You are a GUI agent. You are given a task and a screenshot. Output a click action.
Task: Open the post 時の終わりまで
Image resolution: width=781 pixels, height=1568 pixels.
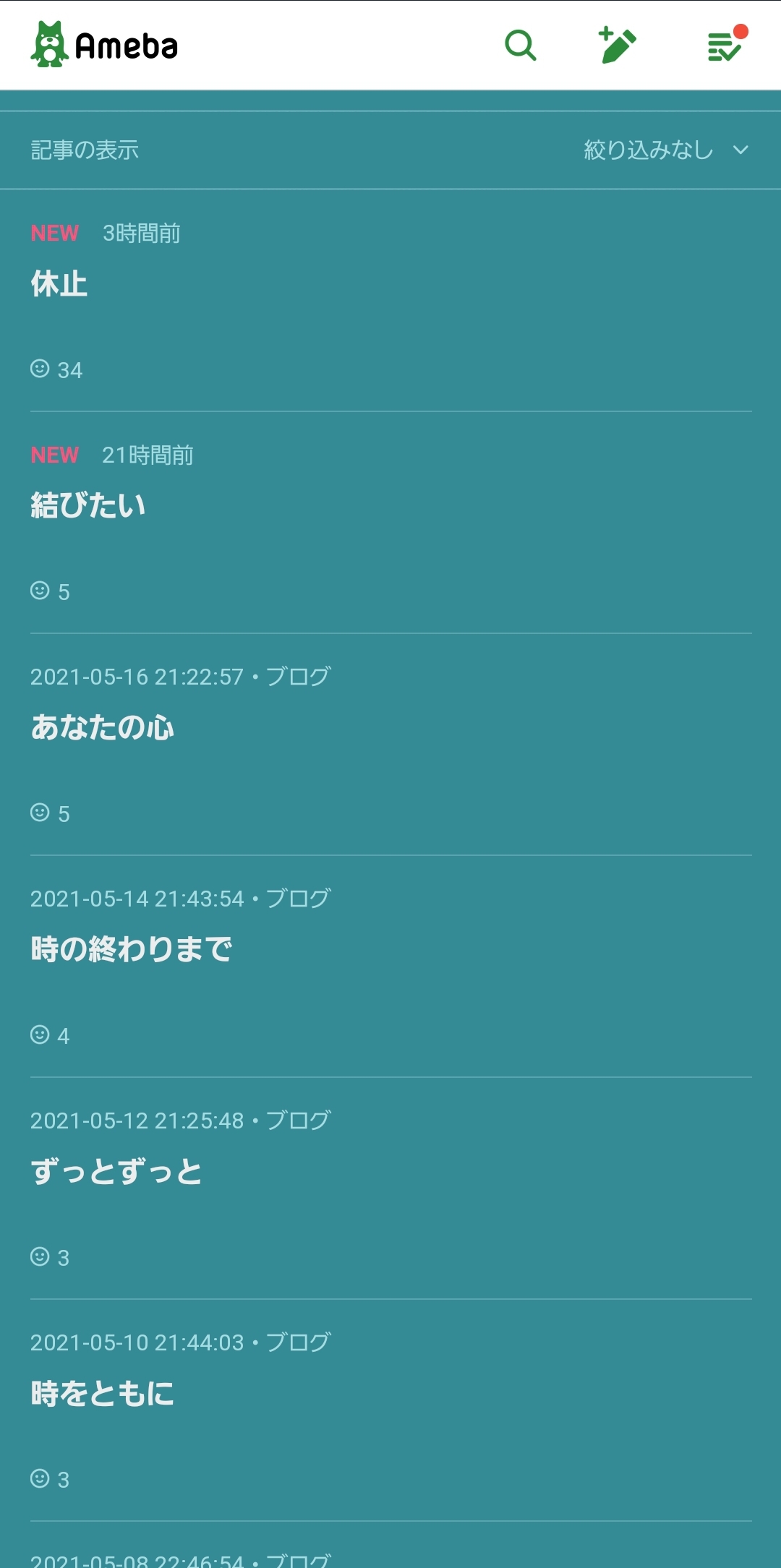131,949
